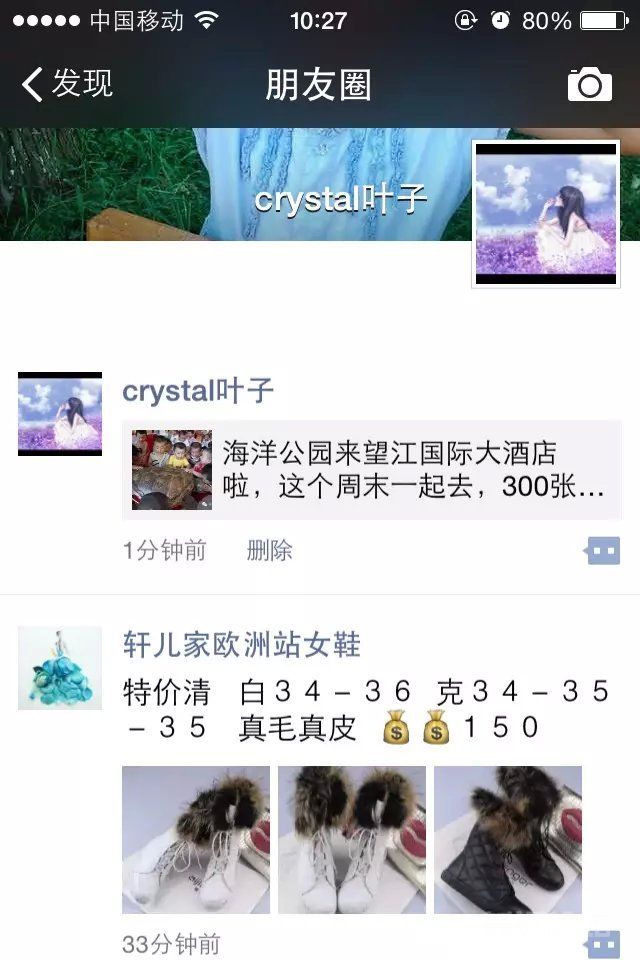This screenshot has width=640, height=960.
Task: Open crystal叶子's profile via the name link
Action: pyautogui.click(x=198, y=391)
